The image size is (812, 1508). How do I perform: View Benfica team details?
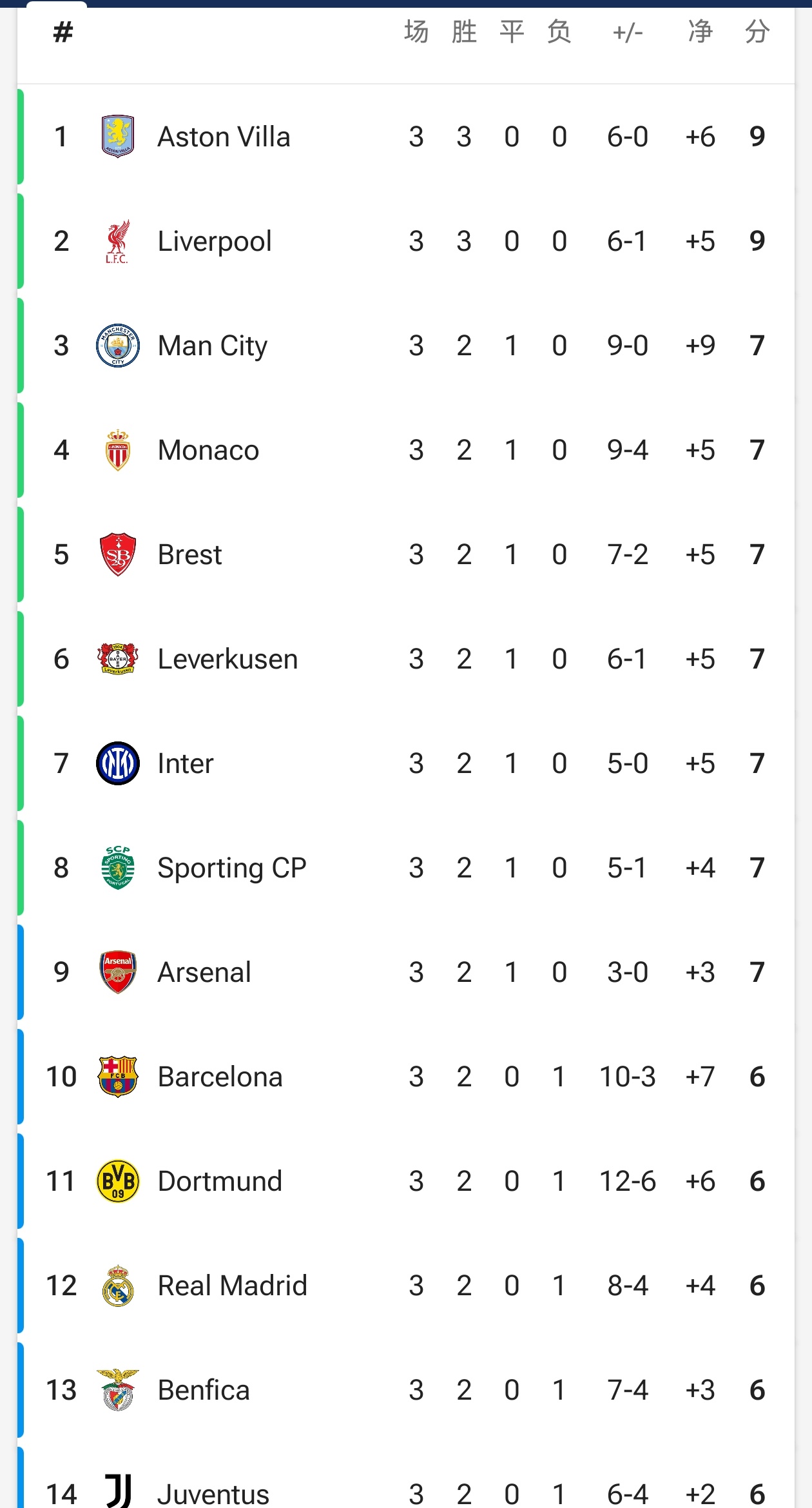(x=406, y=1390)
